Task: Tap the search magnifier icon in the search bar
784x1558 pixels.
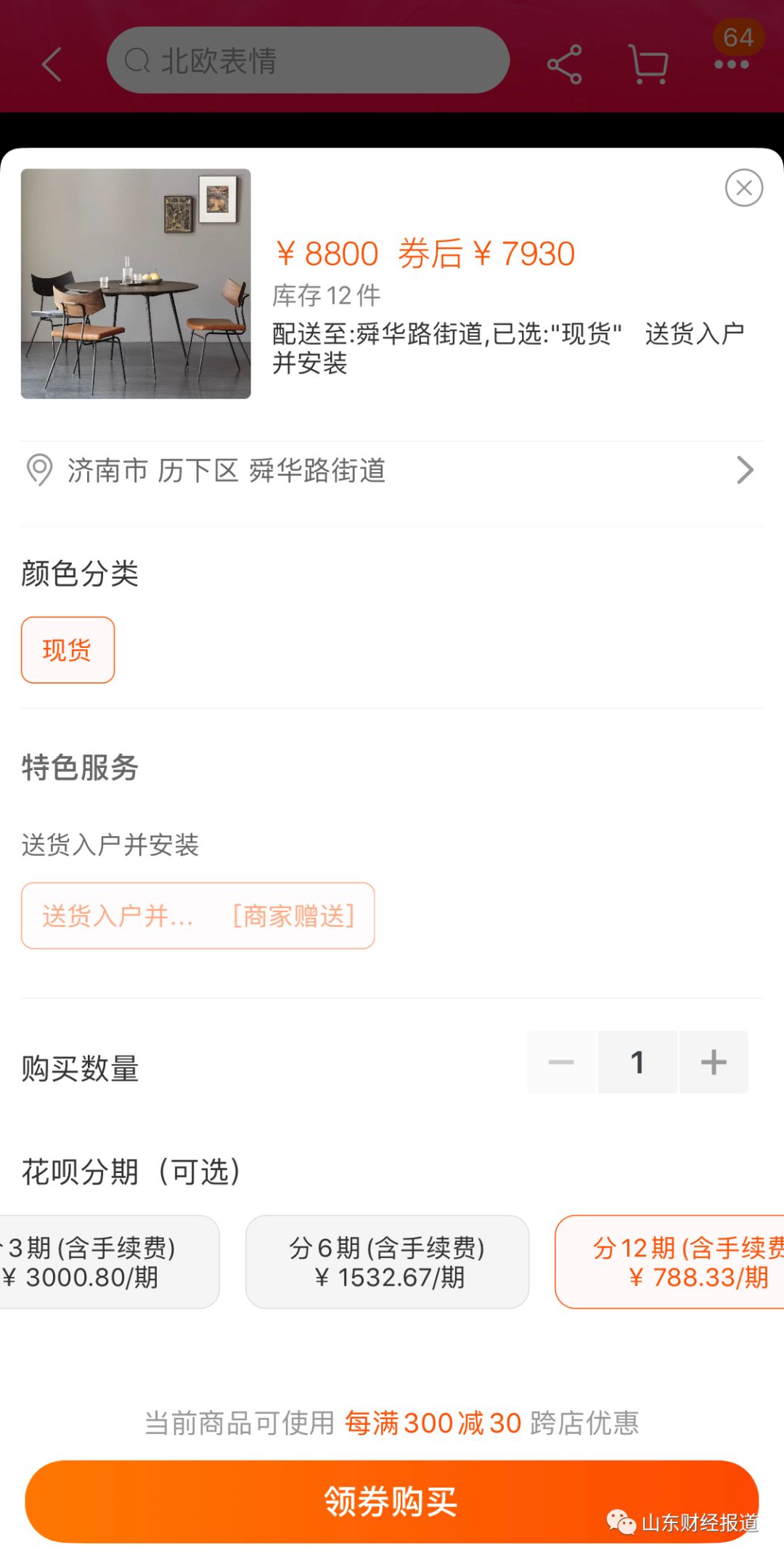Action: 137,62
